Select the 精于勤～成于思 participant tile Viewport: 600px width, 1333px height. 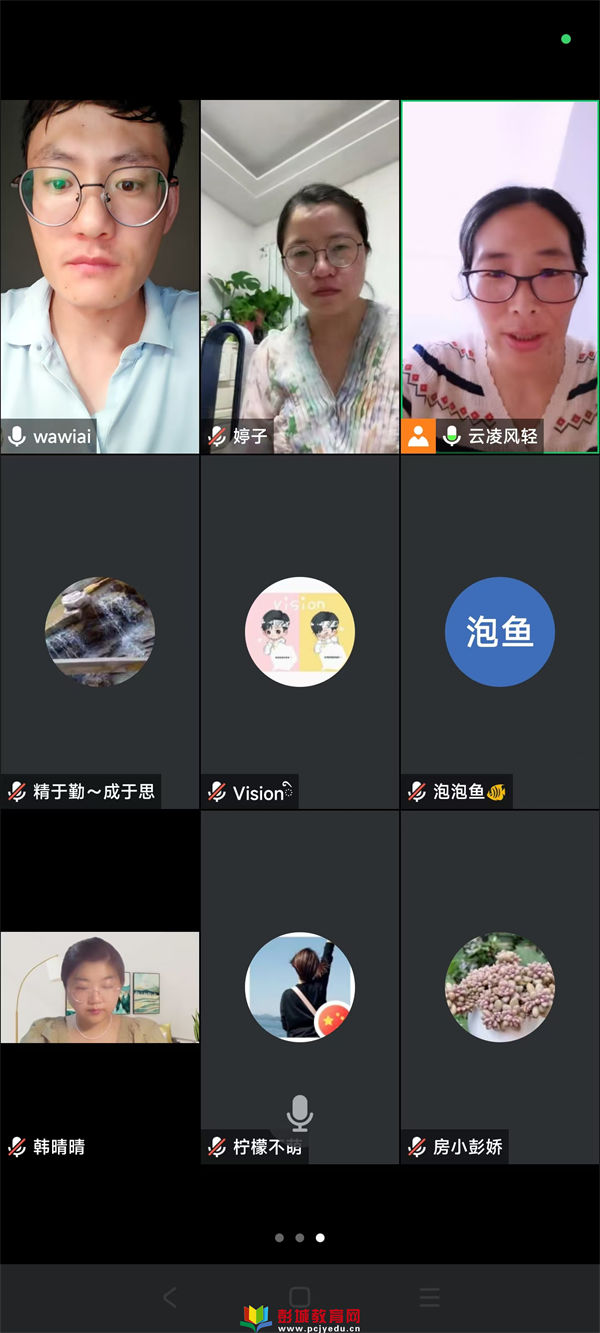tap(99, 631)
